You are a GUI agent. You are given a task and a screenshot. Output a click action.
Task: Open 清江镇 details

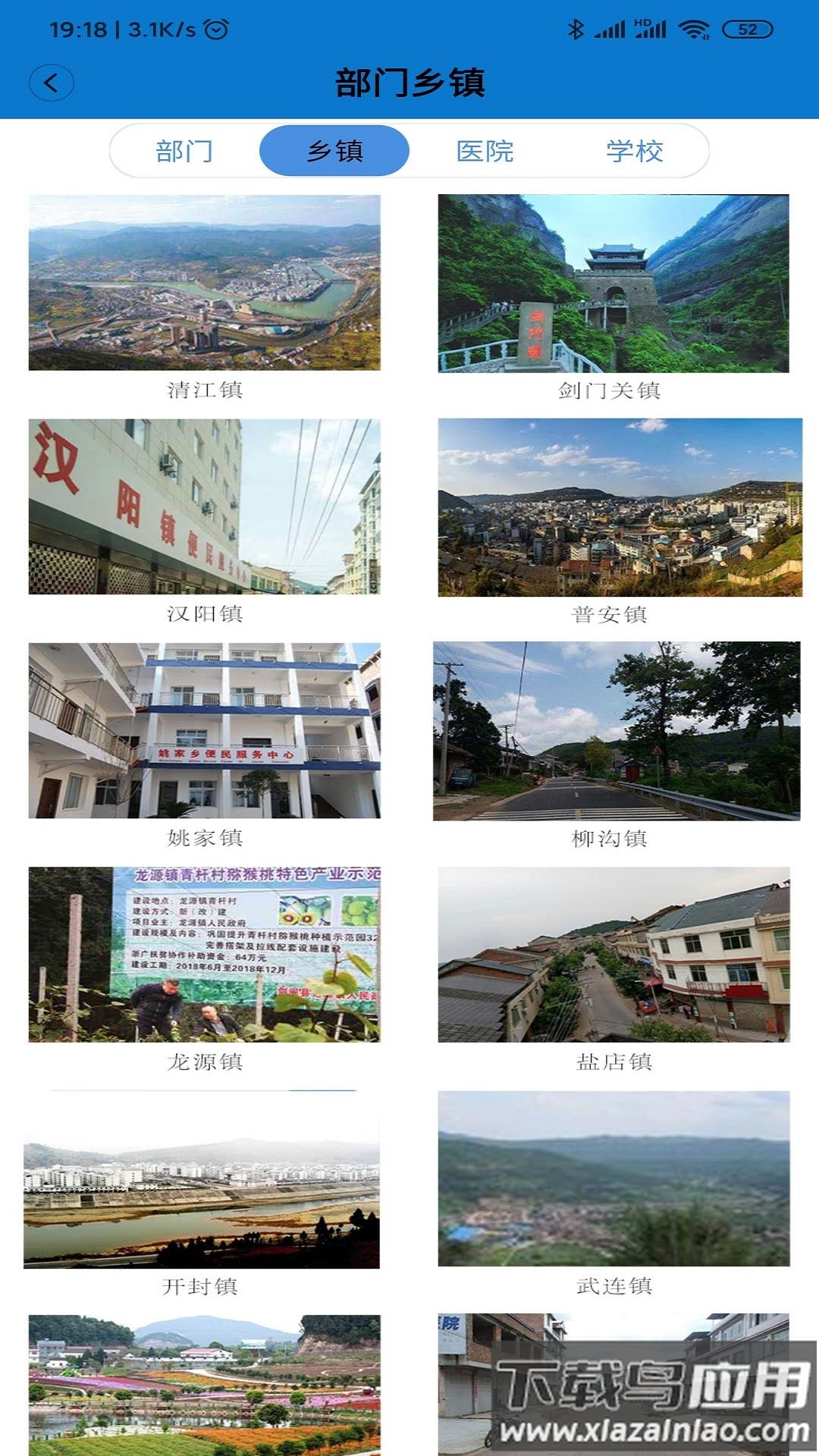[203, 284]
